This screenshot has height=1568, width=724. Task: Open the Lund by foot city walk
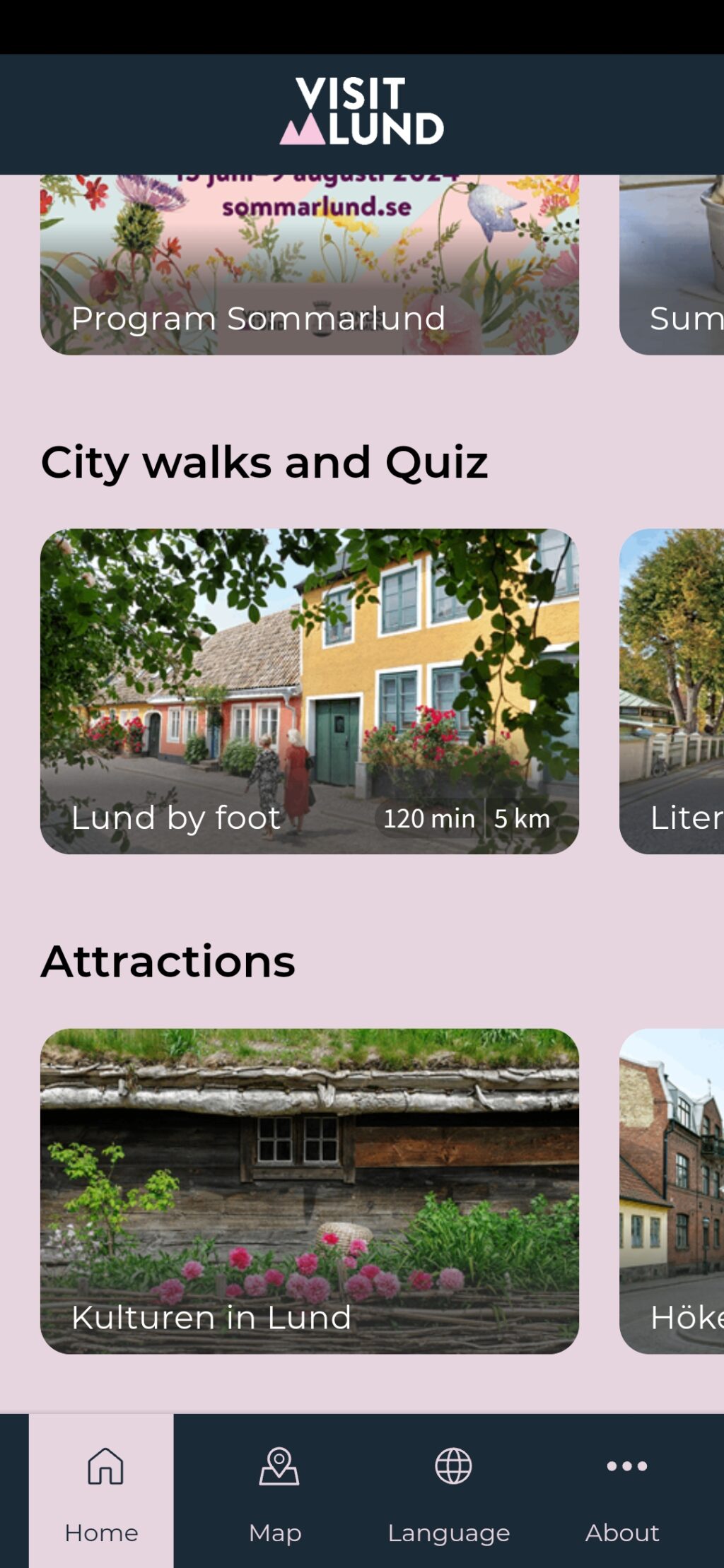[x=309, y=691]
